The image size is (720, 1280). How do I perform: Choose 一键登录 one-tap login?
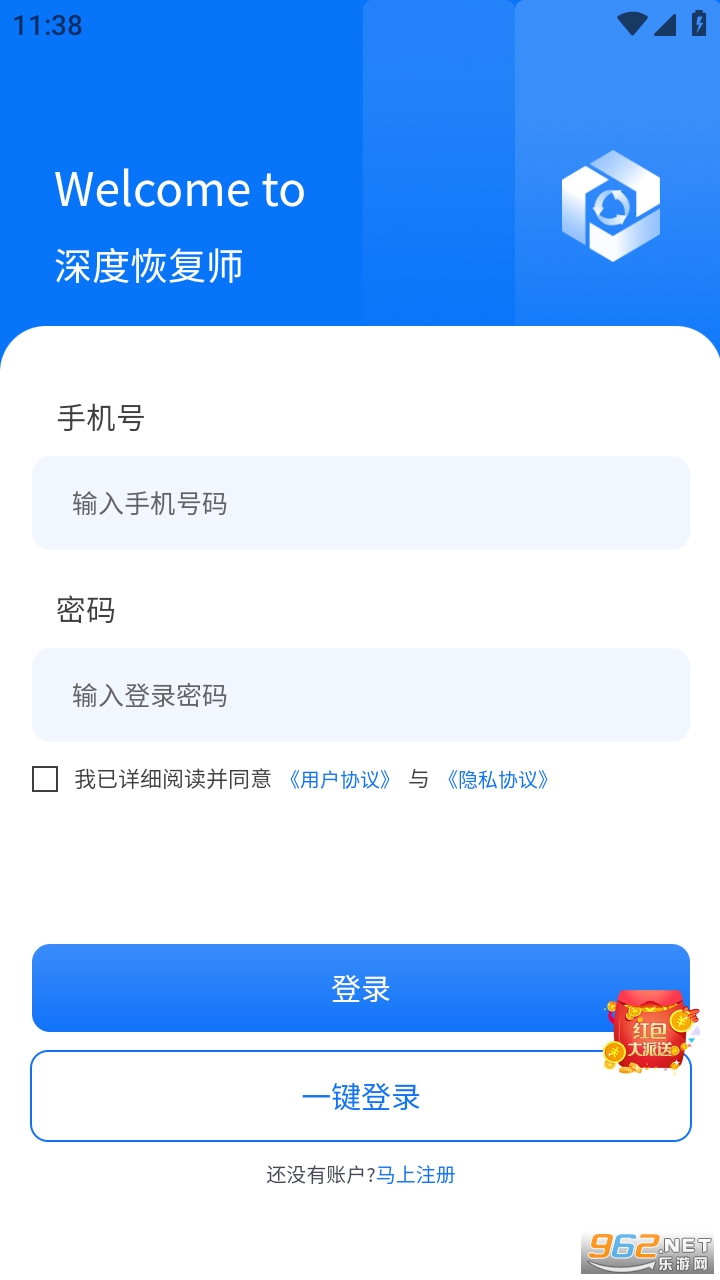(360, 1096)
